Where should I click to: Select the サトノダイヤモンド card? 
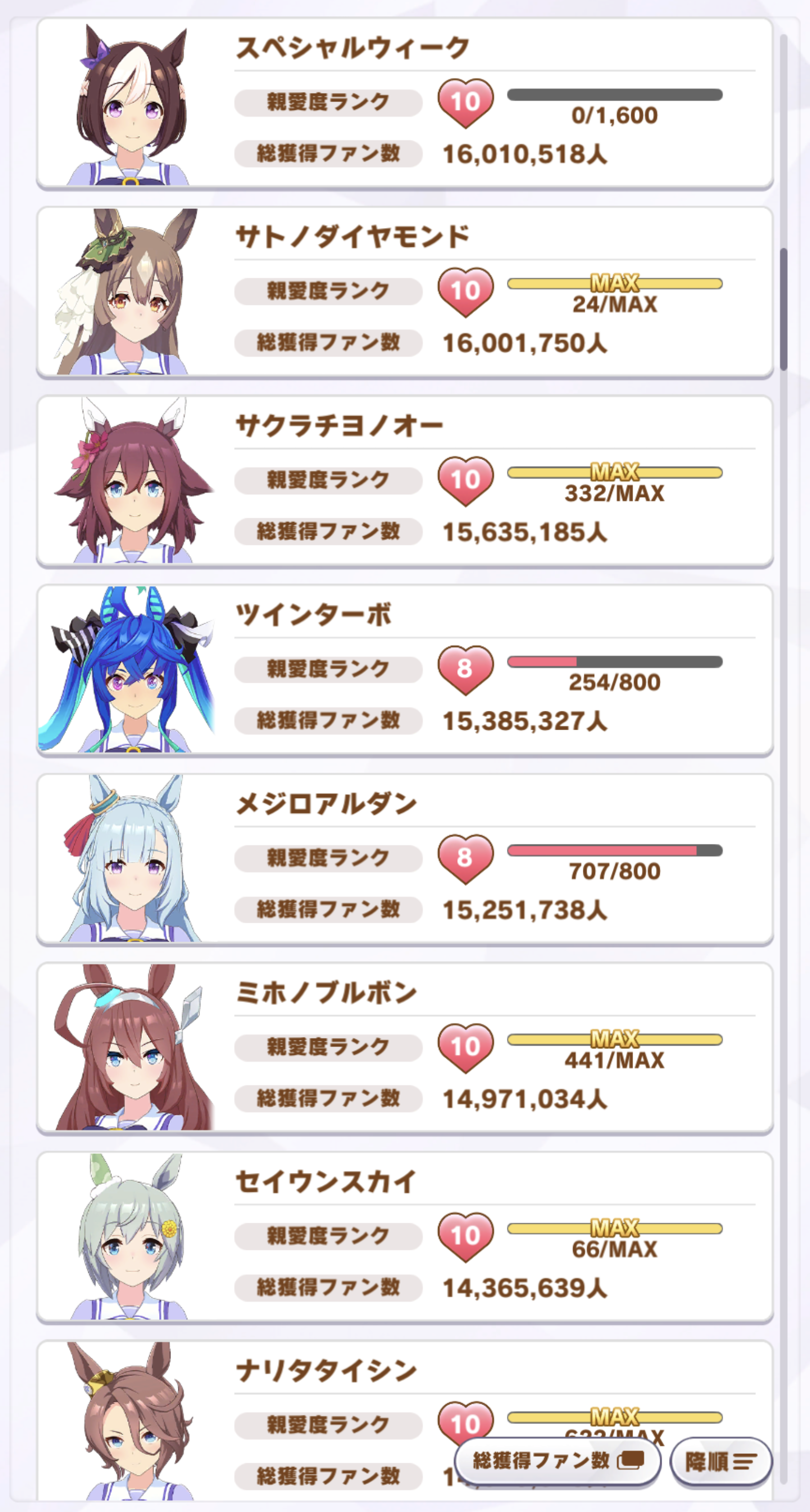405,292
